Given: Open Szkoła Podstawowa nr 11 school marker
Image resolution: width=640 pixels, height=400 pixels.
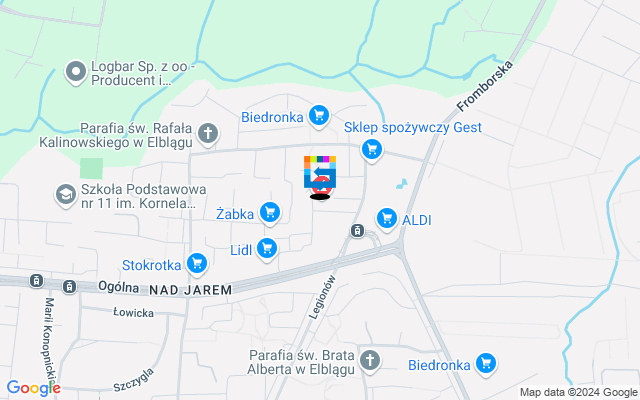Looking at the screenshot, I should 65,195.
